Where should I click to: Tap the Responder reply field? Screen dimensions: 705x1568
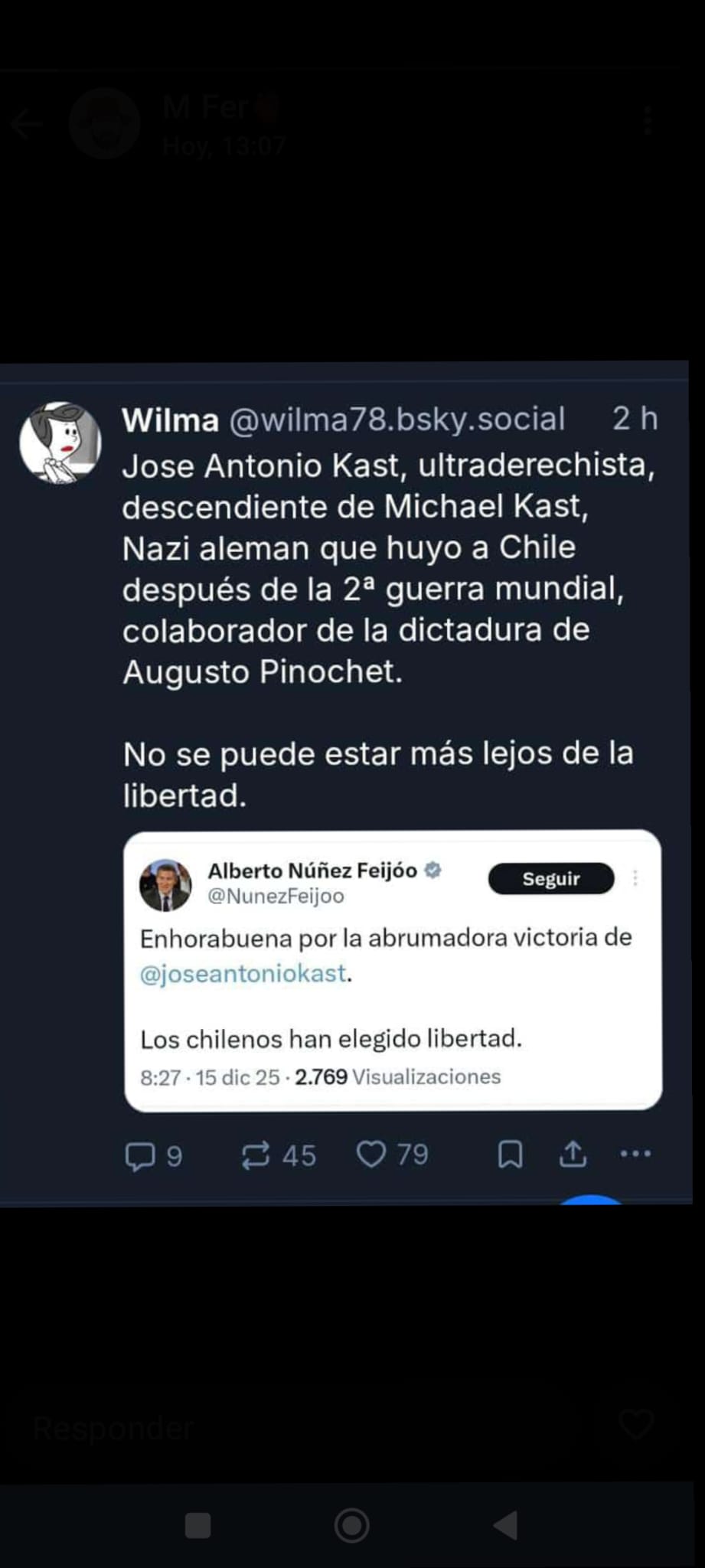pyautogui.click(x=115, y=1429)
